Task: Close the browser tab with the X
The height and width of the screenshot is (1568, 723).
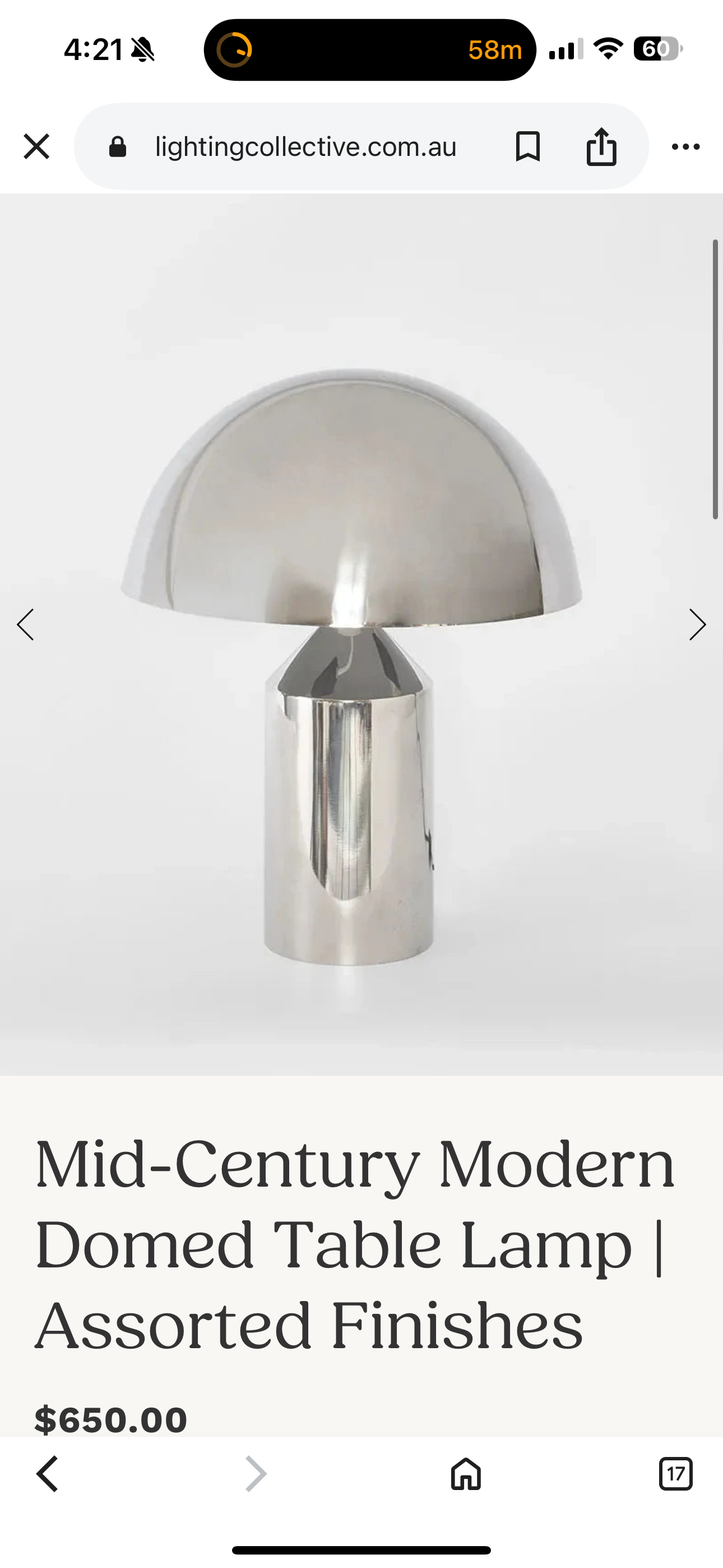Action: pyautogui.click(x=36, y=147)
